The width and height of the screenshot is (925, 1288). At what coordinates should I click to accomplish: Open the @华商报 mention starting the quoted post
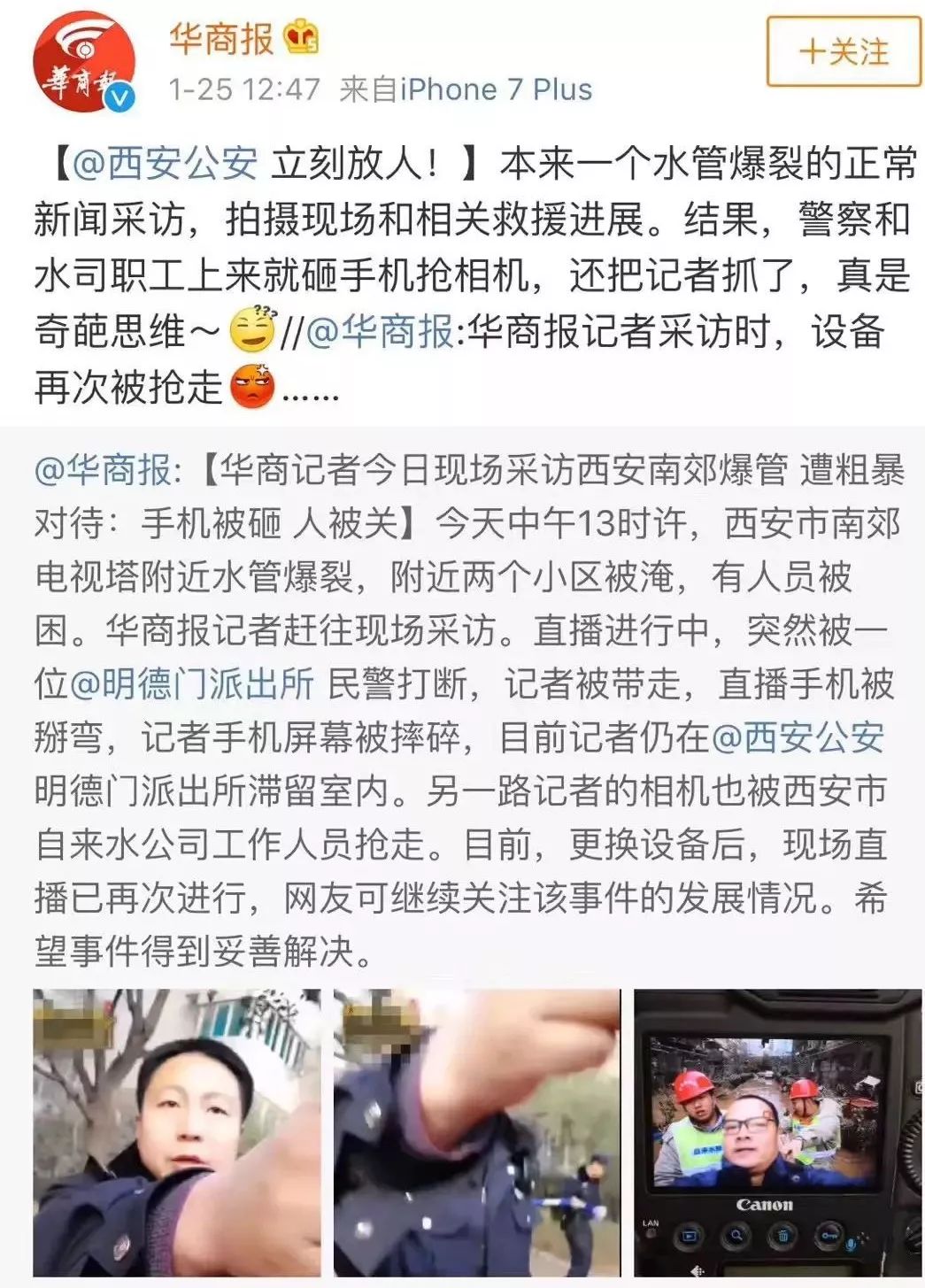coord(104,470)
